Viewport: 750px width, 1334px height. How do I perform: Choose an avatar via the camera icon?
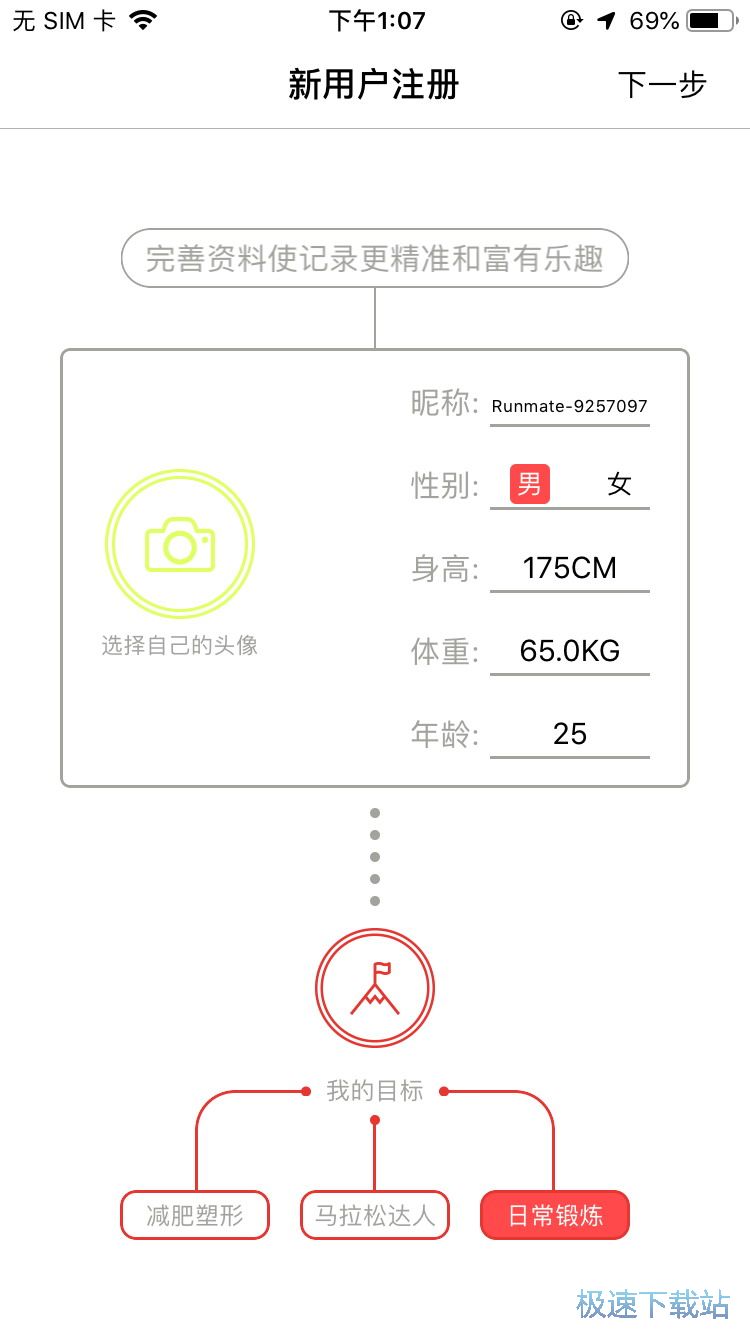click(x=180, y=544)
